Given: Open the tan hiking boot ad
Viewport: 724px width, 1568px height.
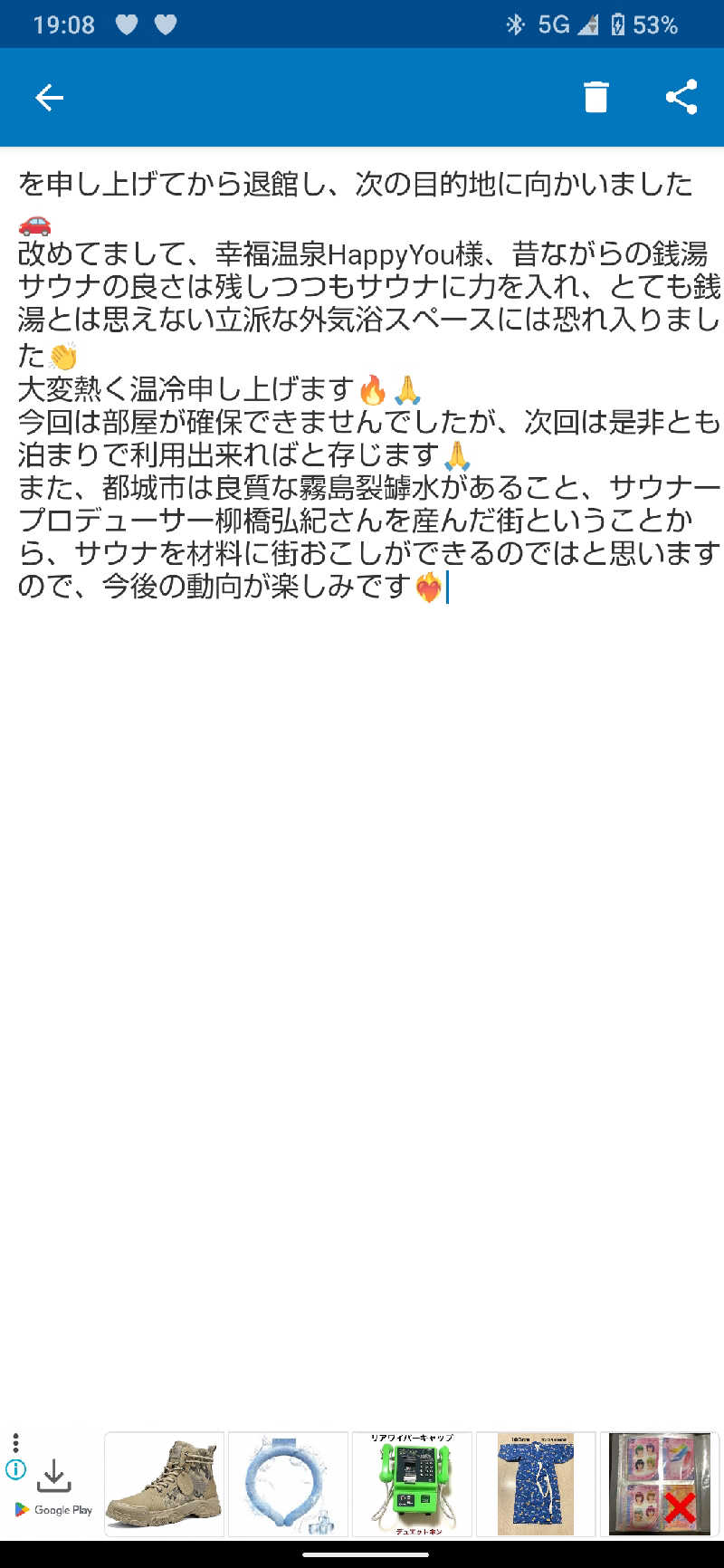Looking at the screenshot, I should pos(165,1485).
